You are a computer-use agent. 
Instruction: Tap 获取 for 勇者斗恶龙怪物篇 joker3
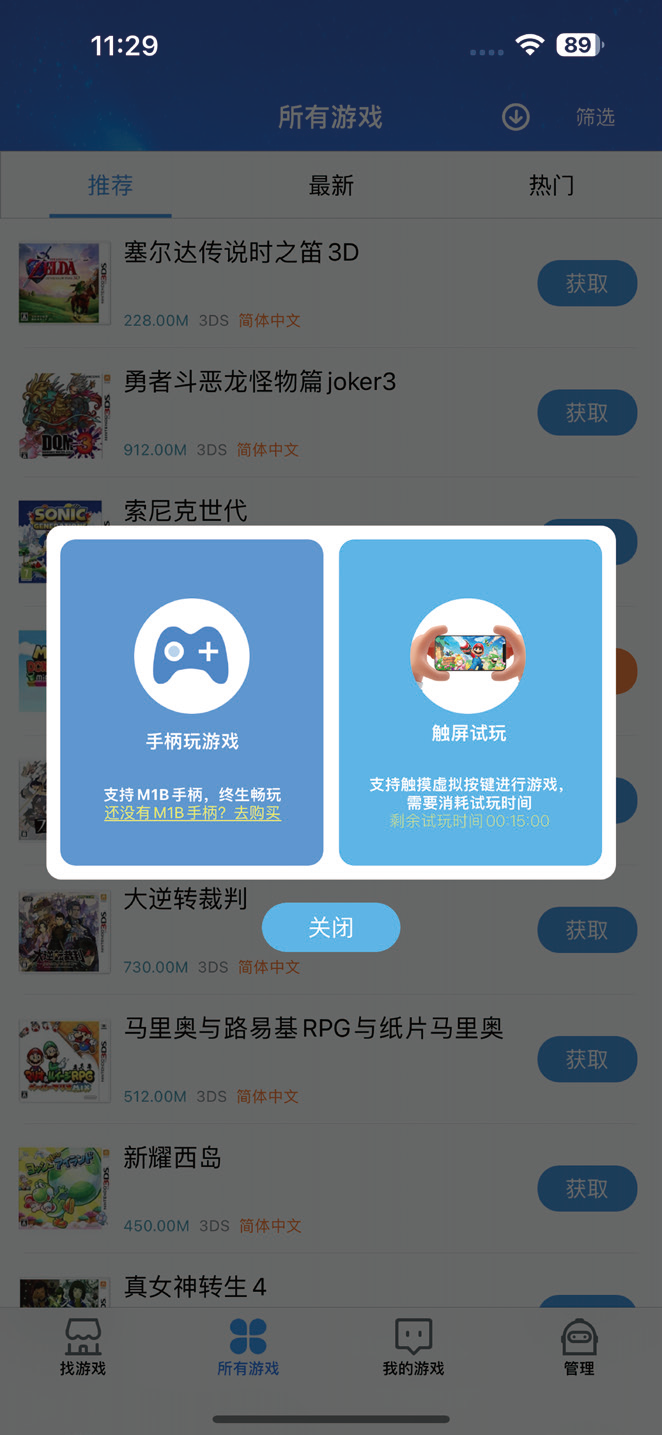(x=587, y=412)
